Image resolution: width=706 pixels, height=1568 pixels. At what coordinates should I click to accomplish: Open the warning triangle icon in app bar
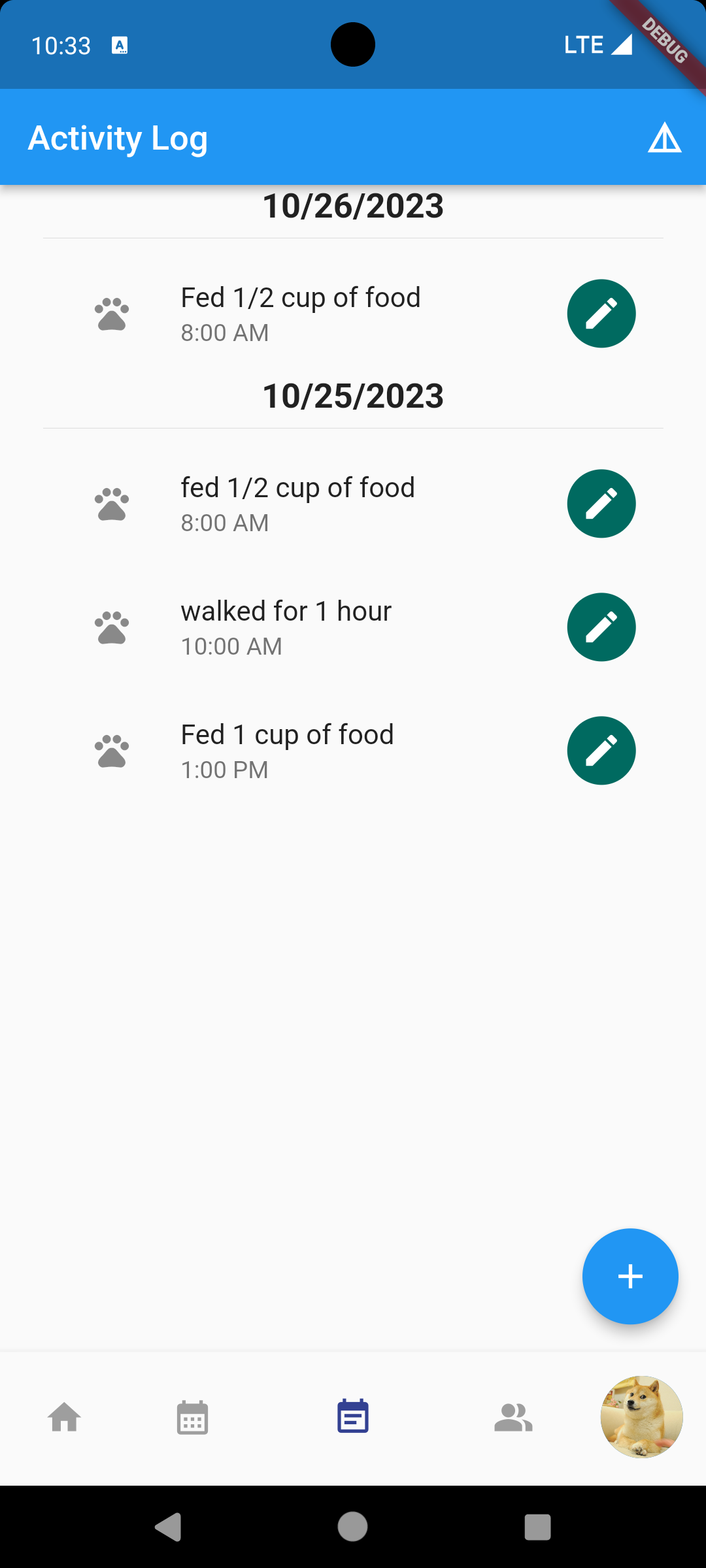pyautogui.click(x=664, y=138)
